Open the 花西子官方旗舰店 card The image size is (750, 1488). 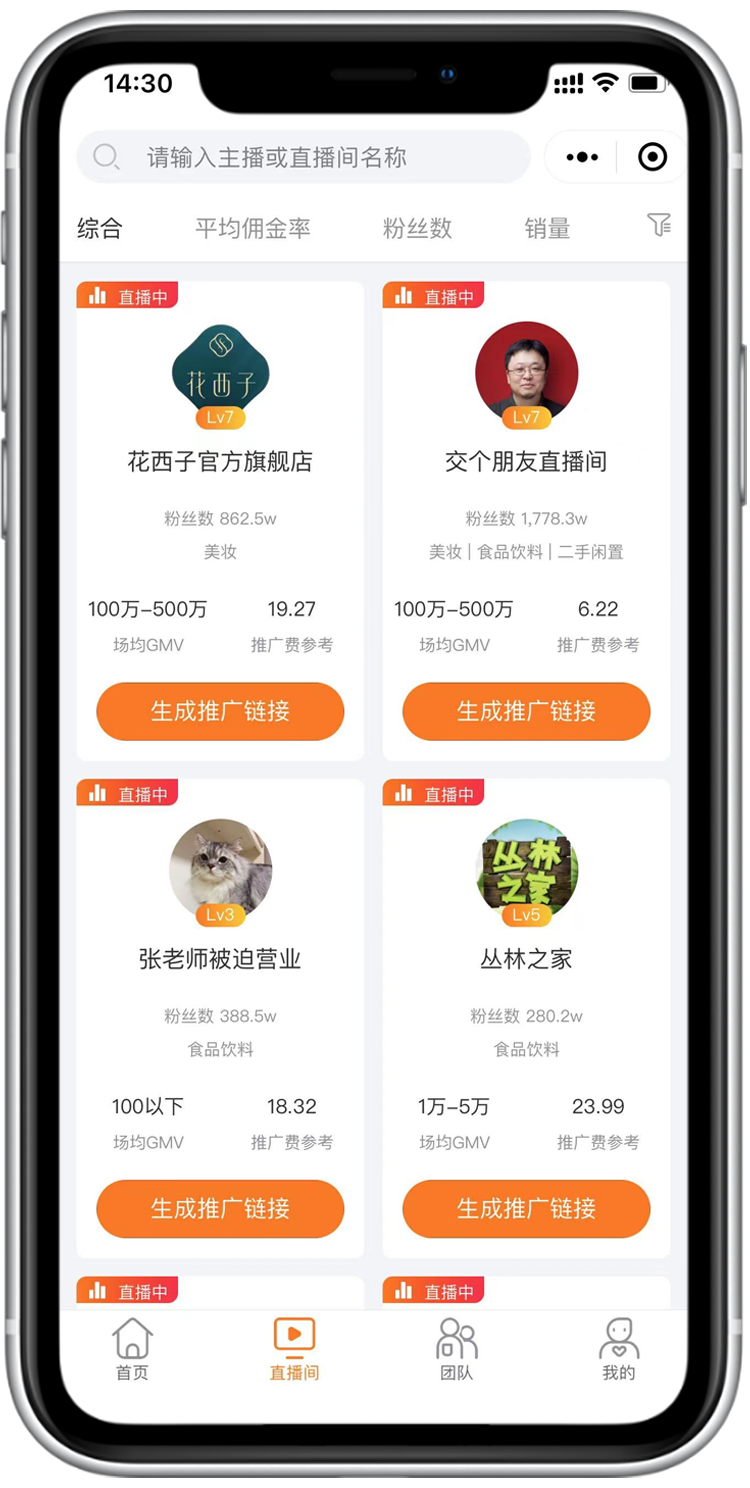[x=220, y=461]
